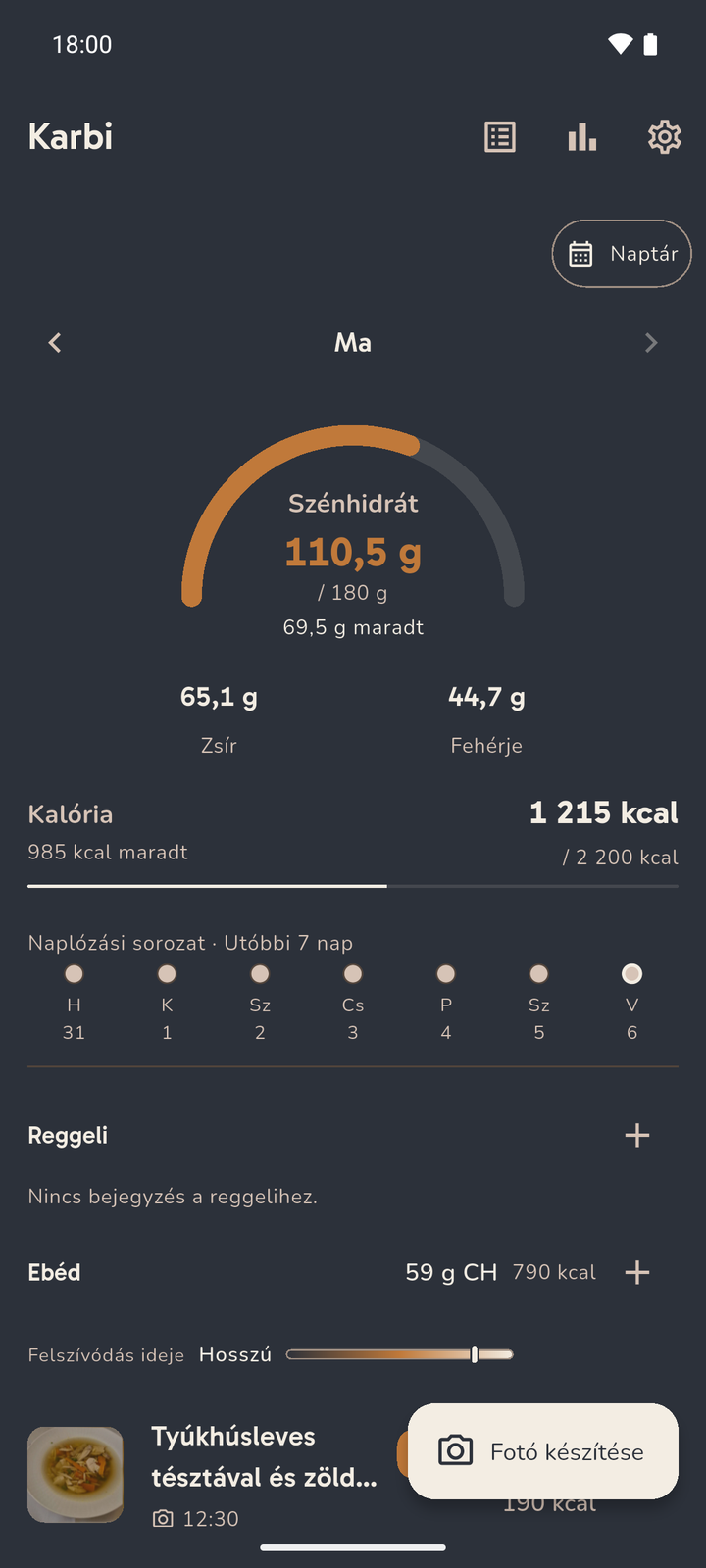Screen dimensions: 706x1568
Task: Tap the Felszívódás ideje slider
Action: pos(400,1354)
